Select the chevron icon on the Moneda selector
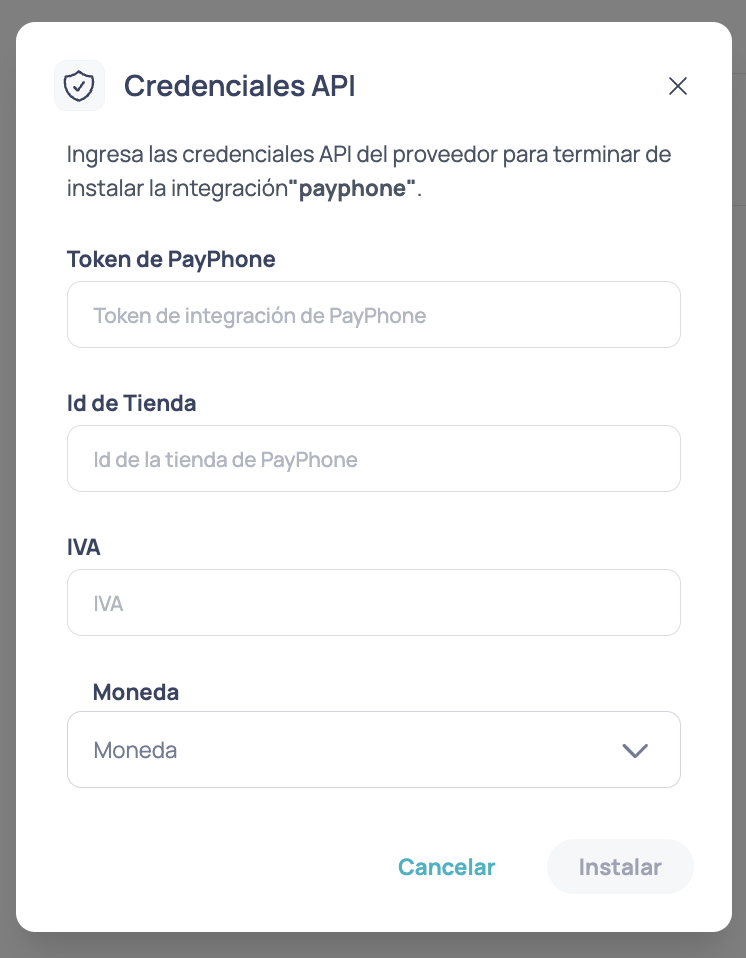Screen dimensions: 746x958 (x=634, y=750)
